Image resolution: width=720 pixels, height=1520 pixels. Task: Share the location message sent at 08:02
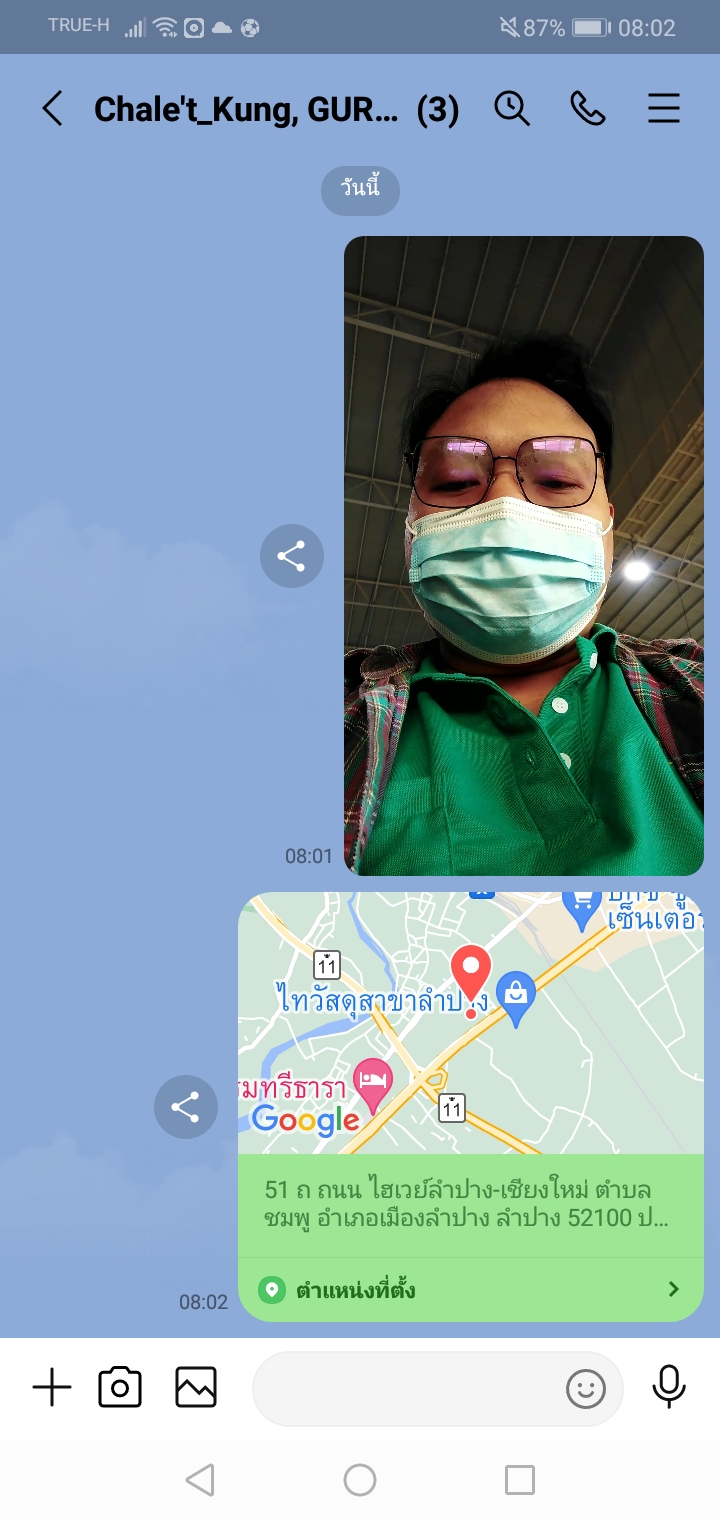(186, 1106)
